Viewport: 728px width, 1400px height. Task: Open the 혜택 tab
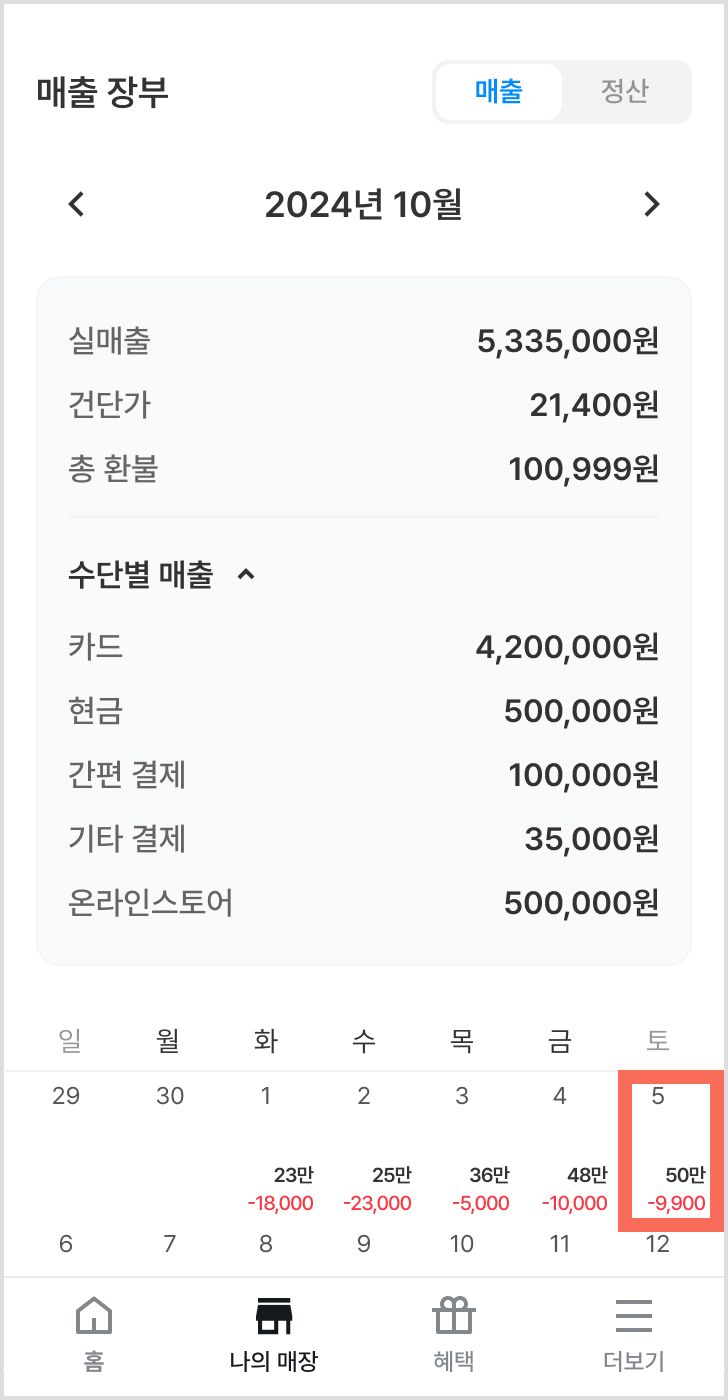(454, 1334)
